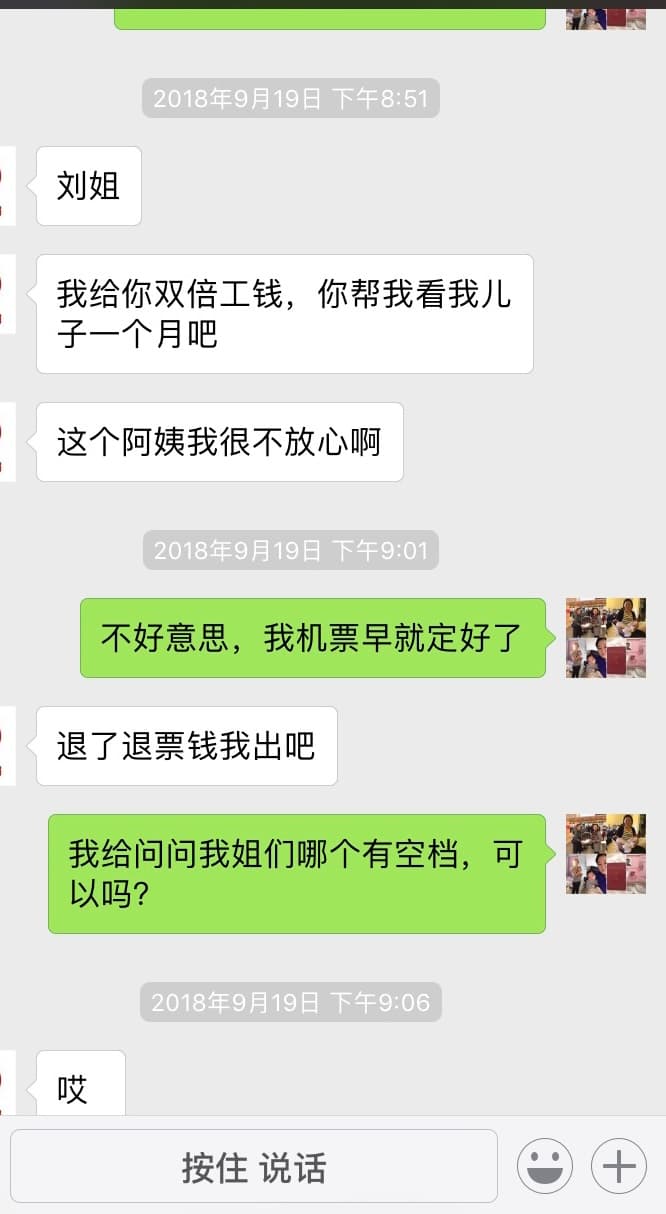
Task: Open sender avatar beside 我给问问我姐们 message
Action: (605, 854)
